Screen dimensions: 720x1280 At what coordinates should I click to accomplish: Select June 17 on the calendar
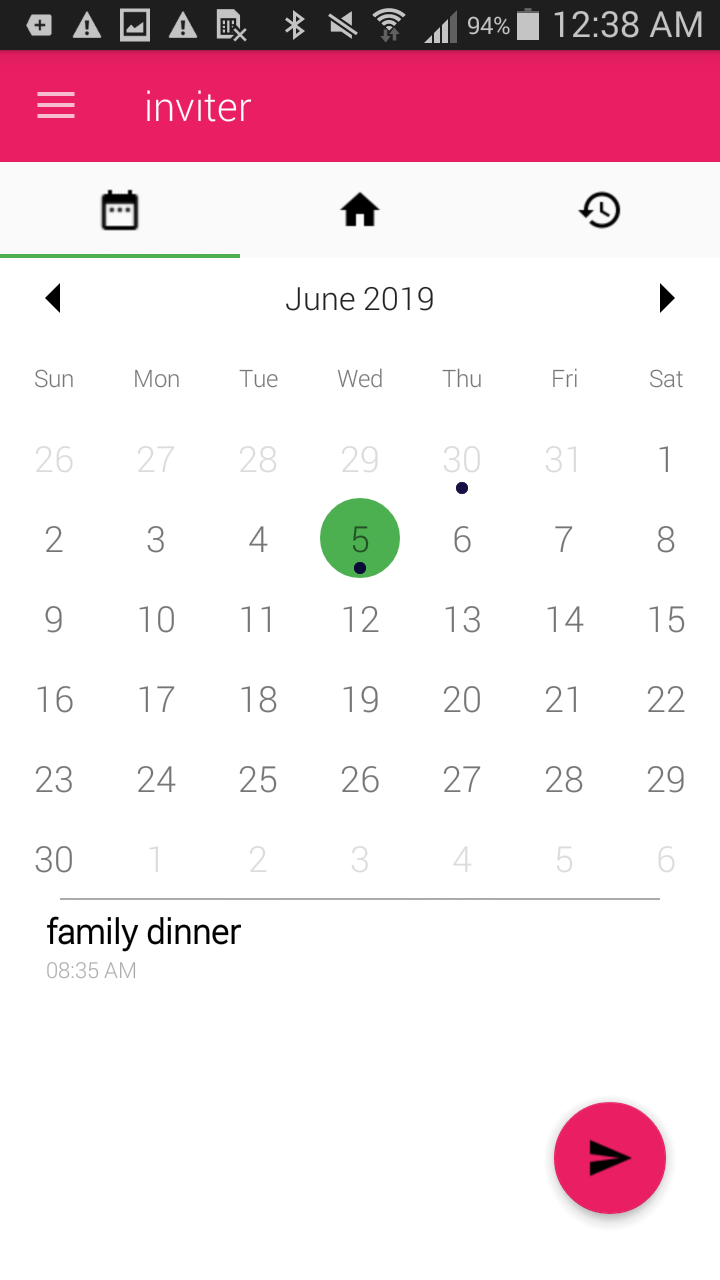coord(156,699)
